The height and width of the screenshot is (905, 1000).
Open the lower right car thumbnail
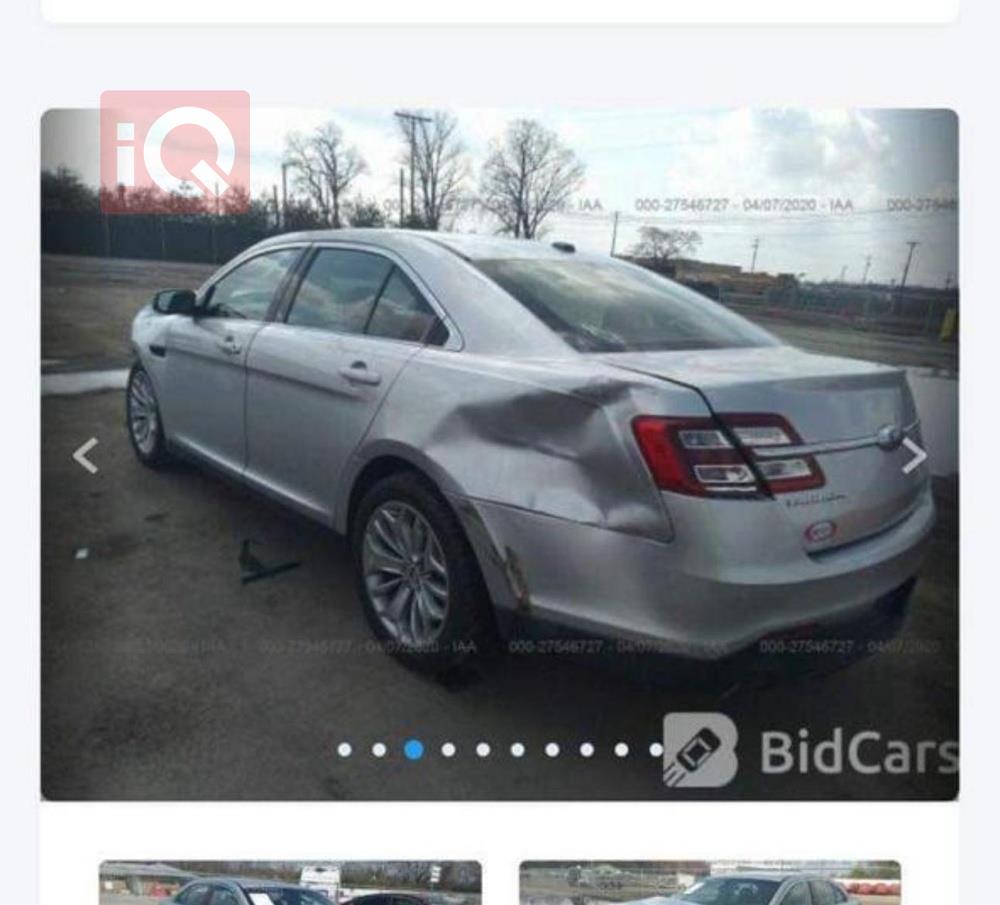point(710,882)
